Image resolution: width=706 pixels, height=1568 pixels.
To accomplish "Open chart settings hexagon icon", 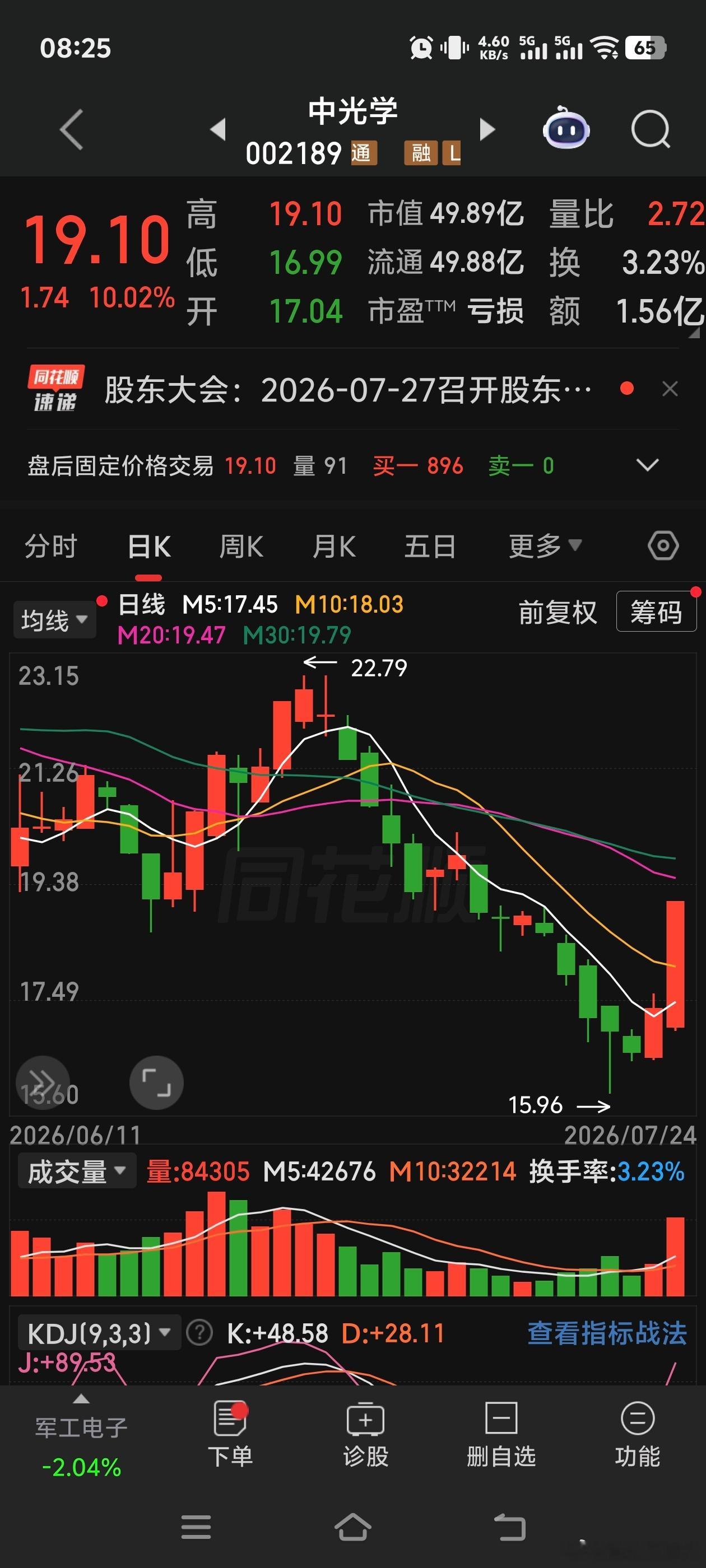I will click(663, 545).
